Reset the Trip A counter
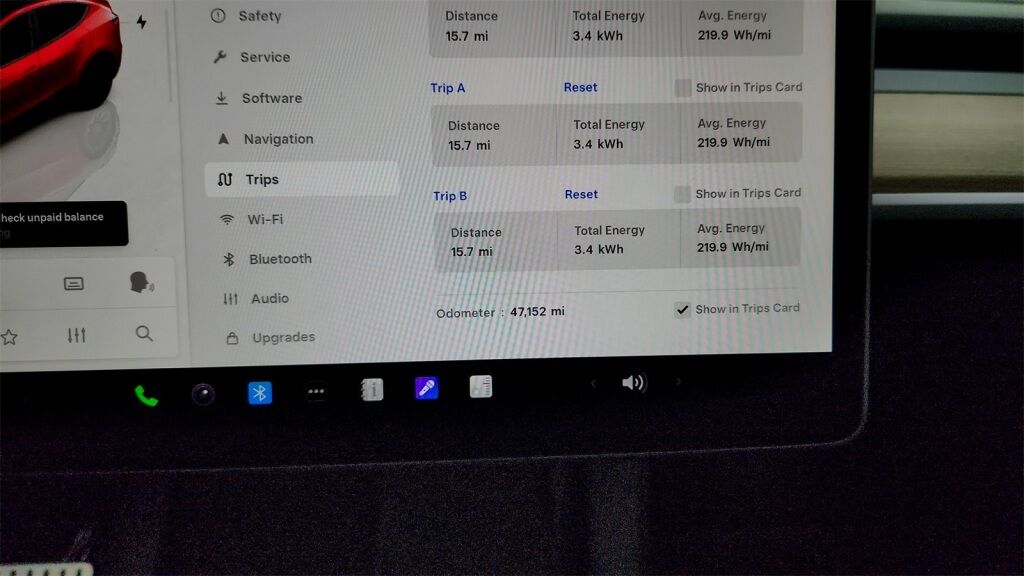Viewport: 1024px width, 576px height. (580, 87)
